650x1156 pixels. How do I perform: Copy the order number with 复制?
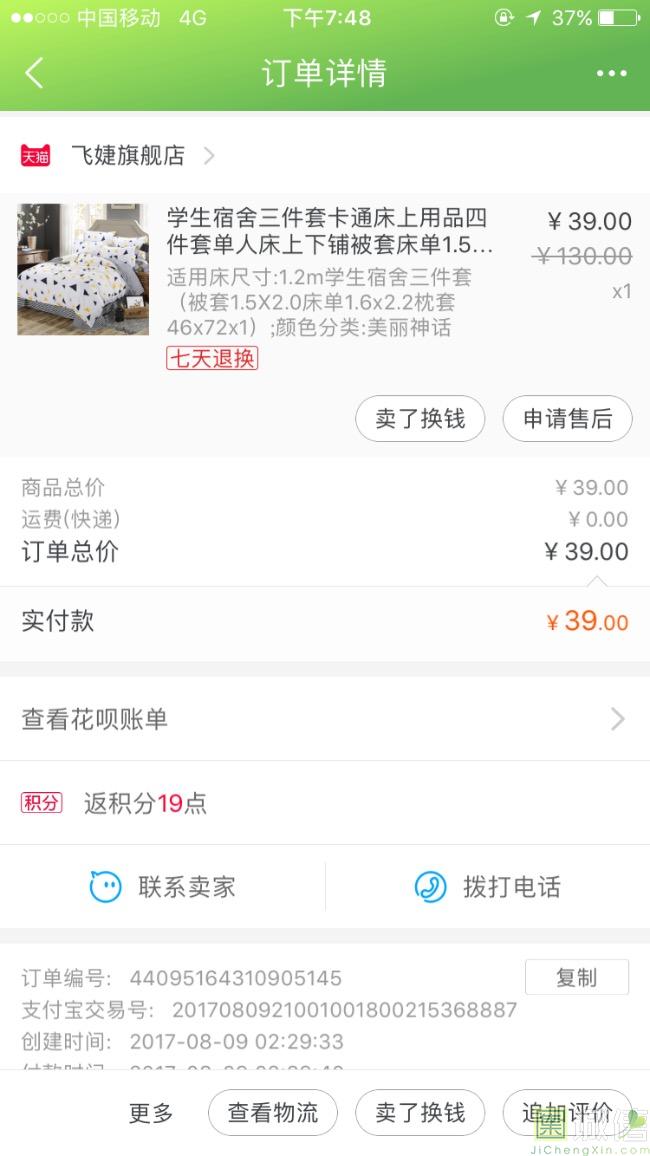coord(576,977)
